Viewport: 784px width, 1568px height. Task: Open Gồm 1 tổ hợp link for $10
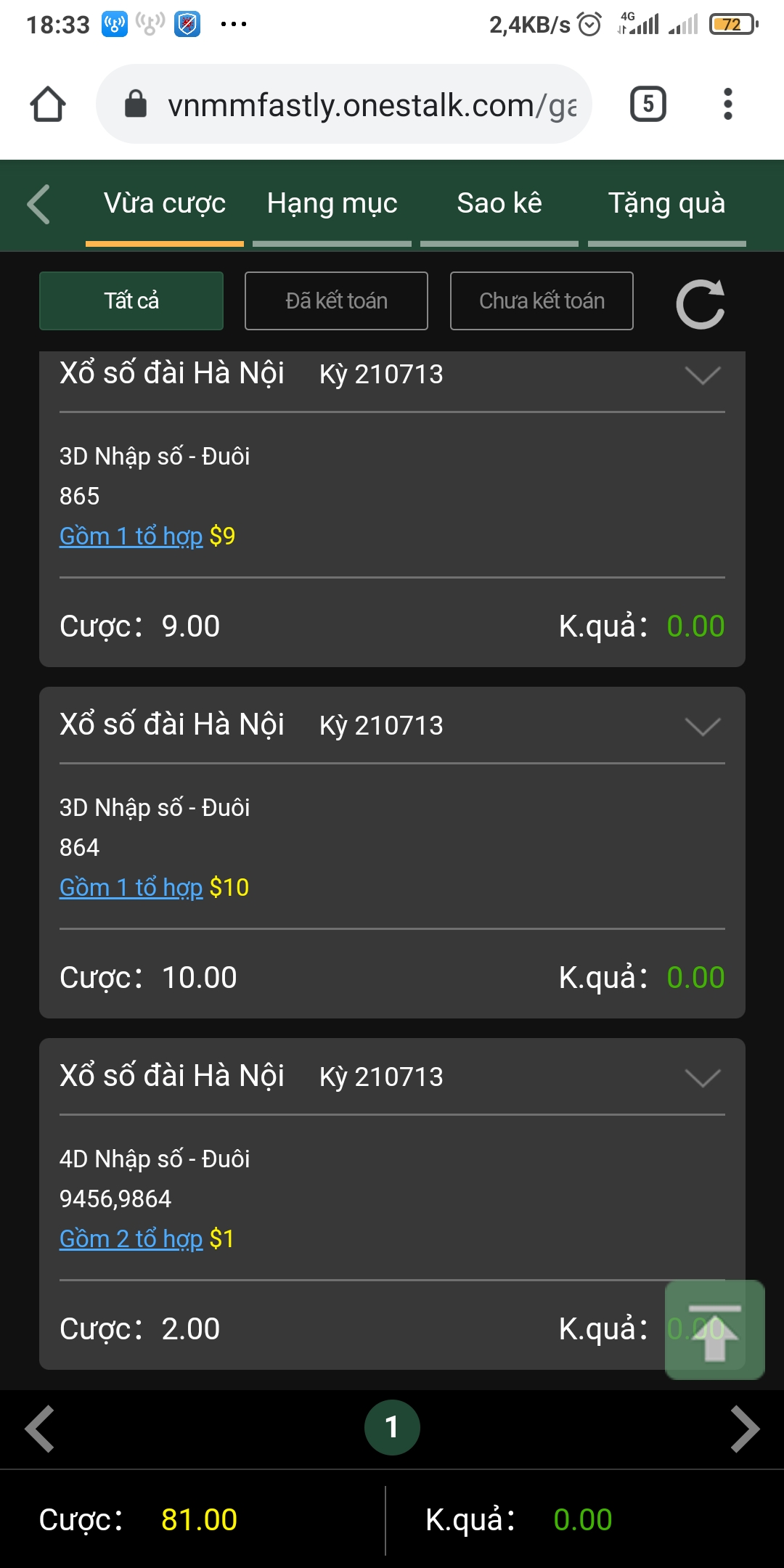pyautogui.click(x=131, y=888)
